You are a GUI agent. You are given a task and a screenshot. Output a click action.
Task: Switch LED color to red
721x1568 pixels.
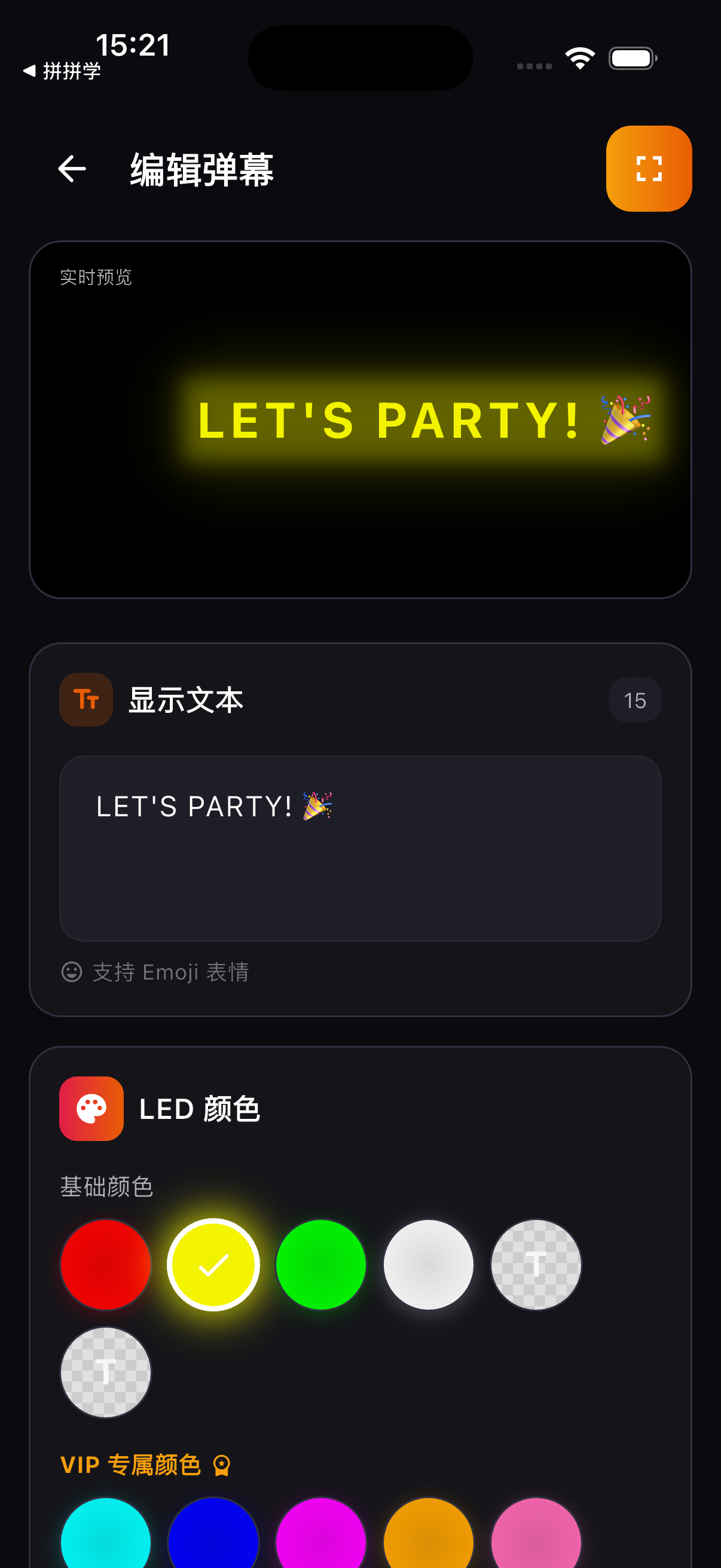point(105,1264)
